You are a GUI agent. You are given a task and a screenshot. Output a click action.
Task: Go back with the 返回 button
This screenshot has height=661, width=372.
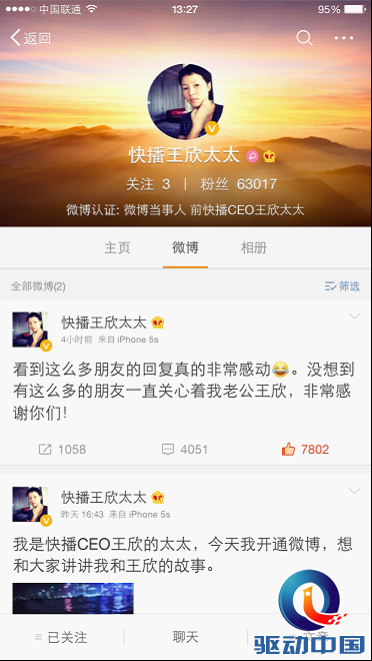click(x=30, y=38)
